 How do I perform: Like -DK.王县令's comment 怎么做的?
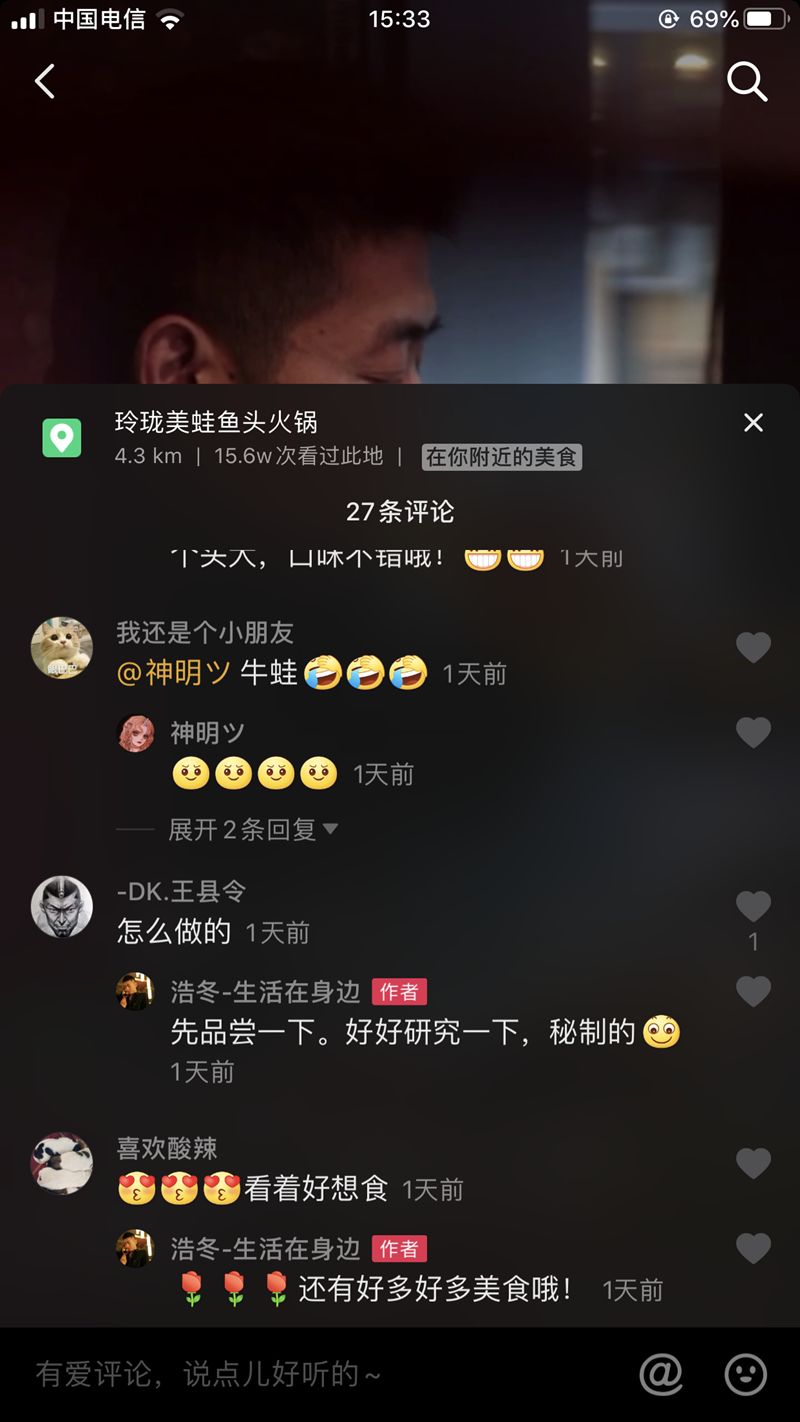pos(753,907)
